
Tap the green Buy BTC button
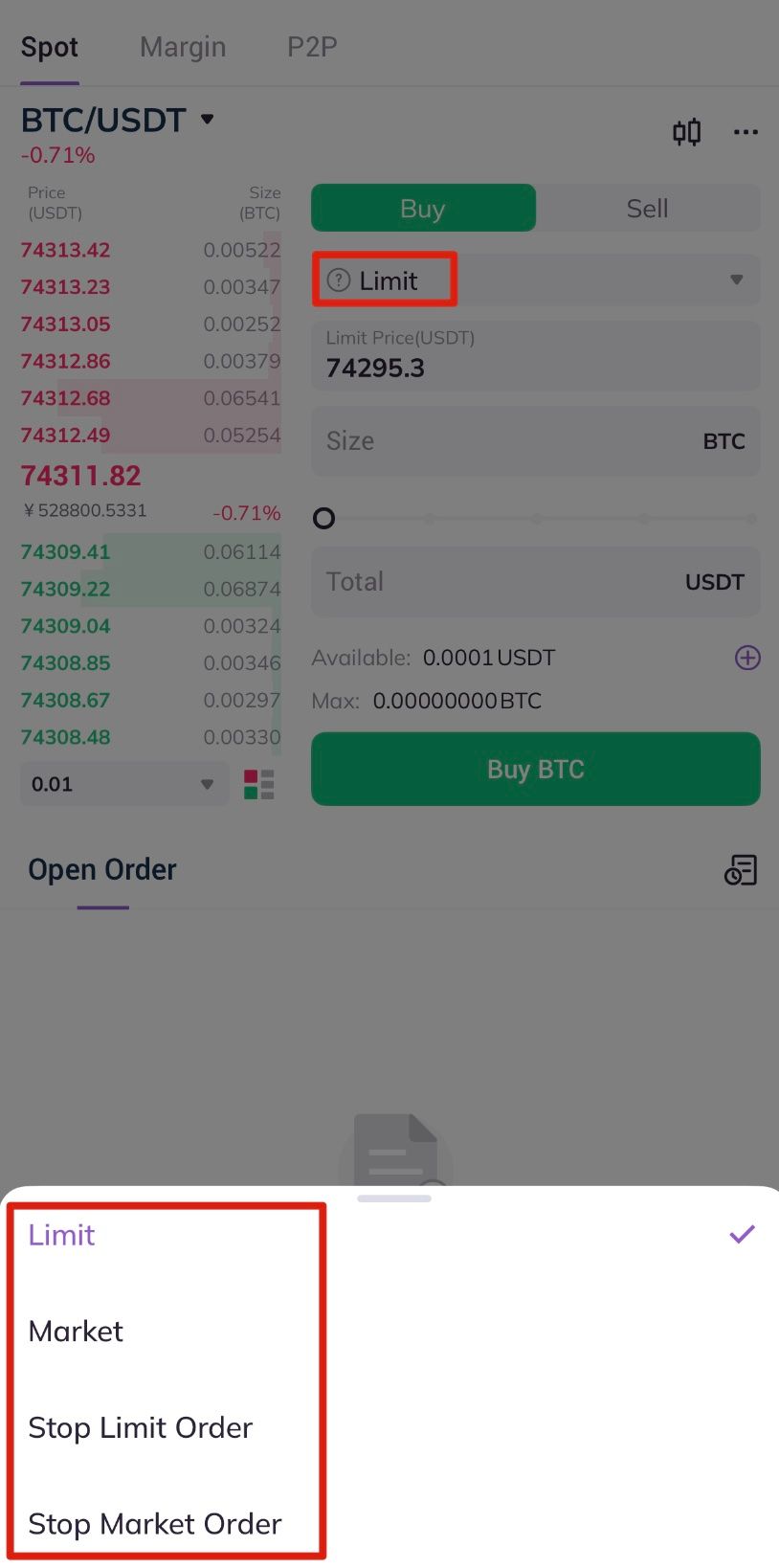pos(535,769)
